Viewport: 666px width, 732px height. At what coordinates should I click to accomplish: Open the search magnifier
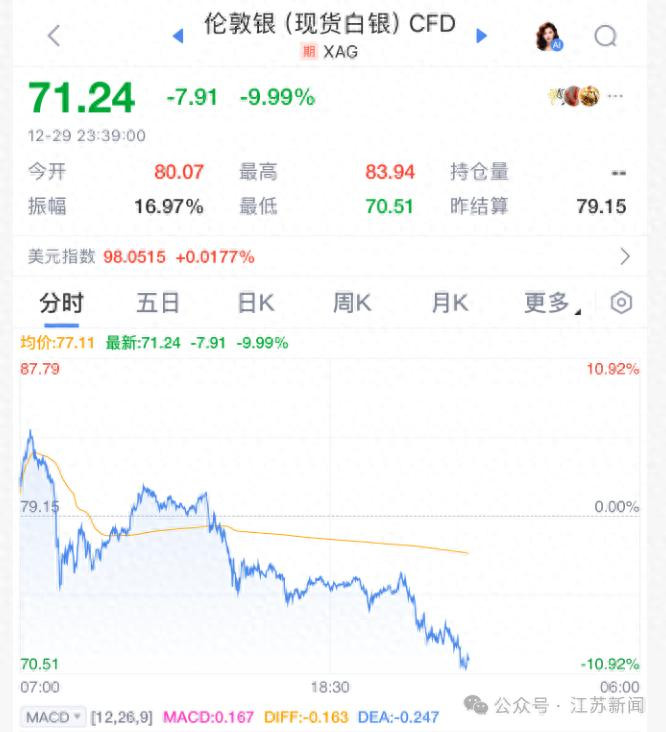coord(605,37)
